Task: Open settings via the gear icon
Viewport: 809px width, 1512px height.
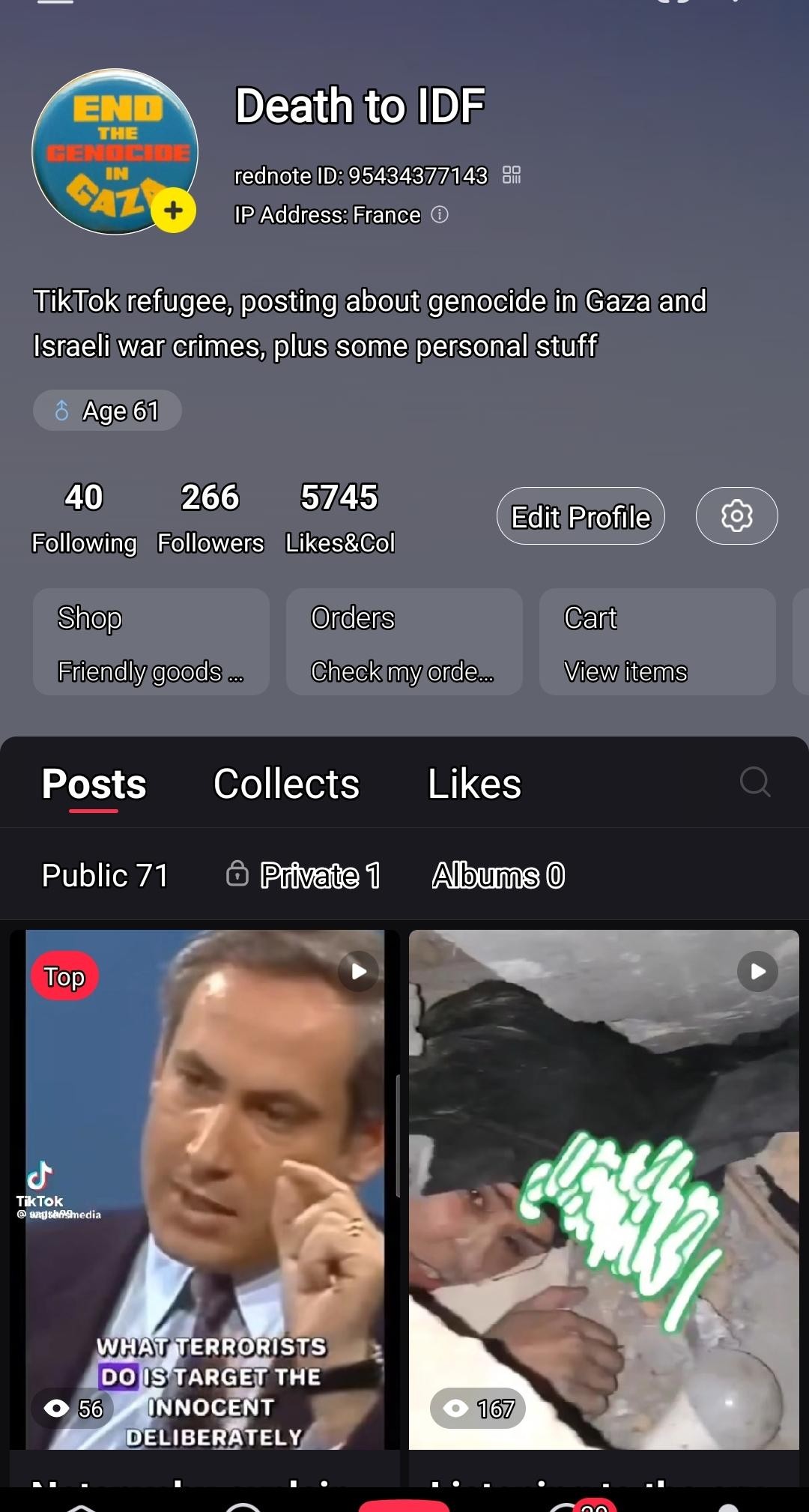Action: (736, 515)
